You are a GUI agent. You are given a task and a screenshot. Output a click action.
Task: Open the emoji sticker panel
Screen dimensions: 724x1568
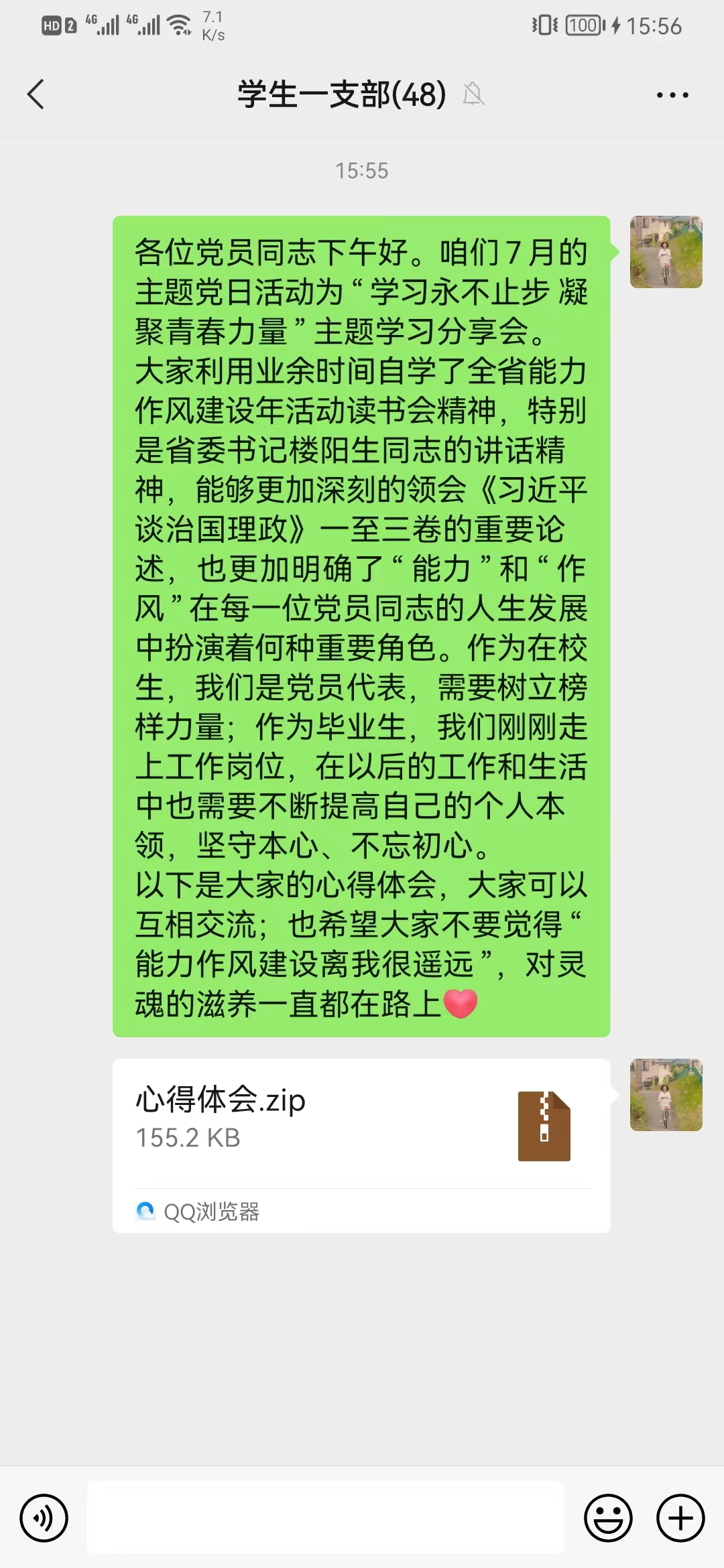coord(608,1518)
